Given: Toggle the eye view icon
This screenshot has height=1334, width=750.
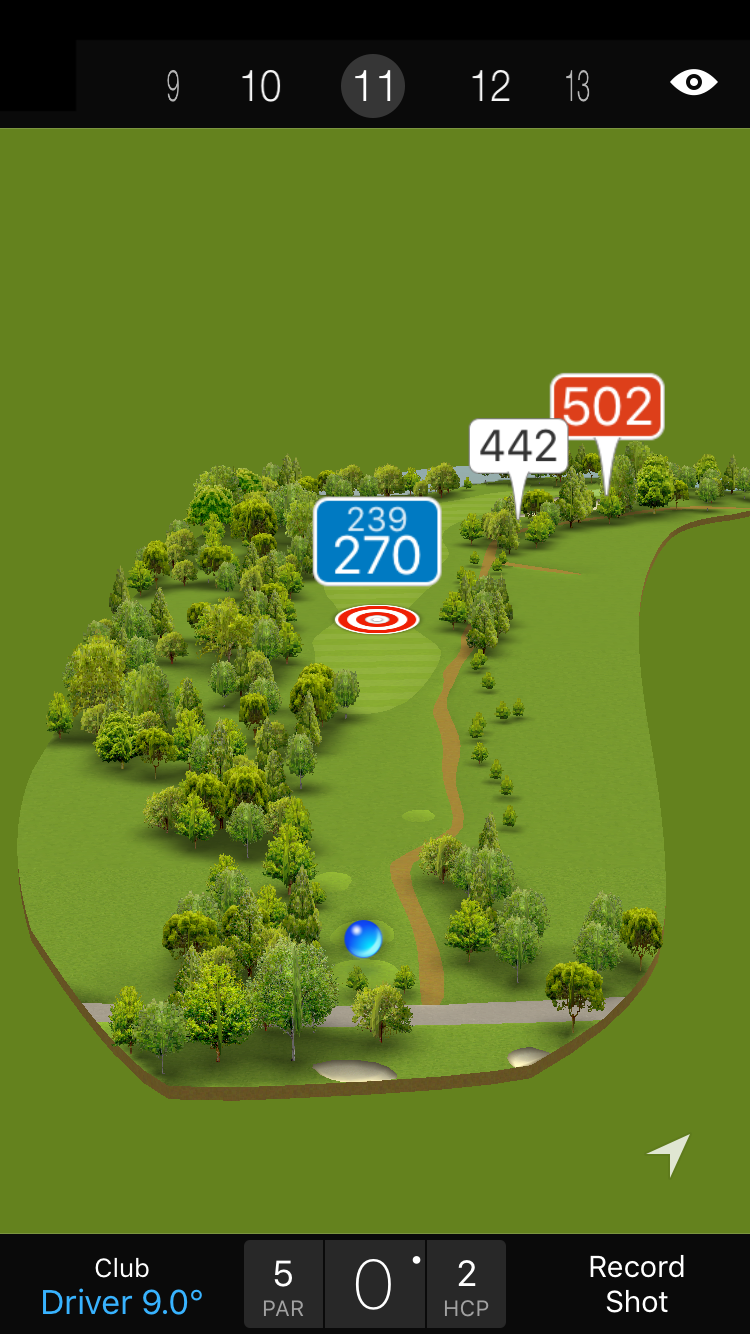Looking at the screenshot, I should tap(693, 83).
